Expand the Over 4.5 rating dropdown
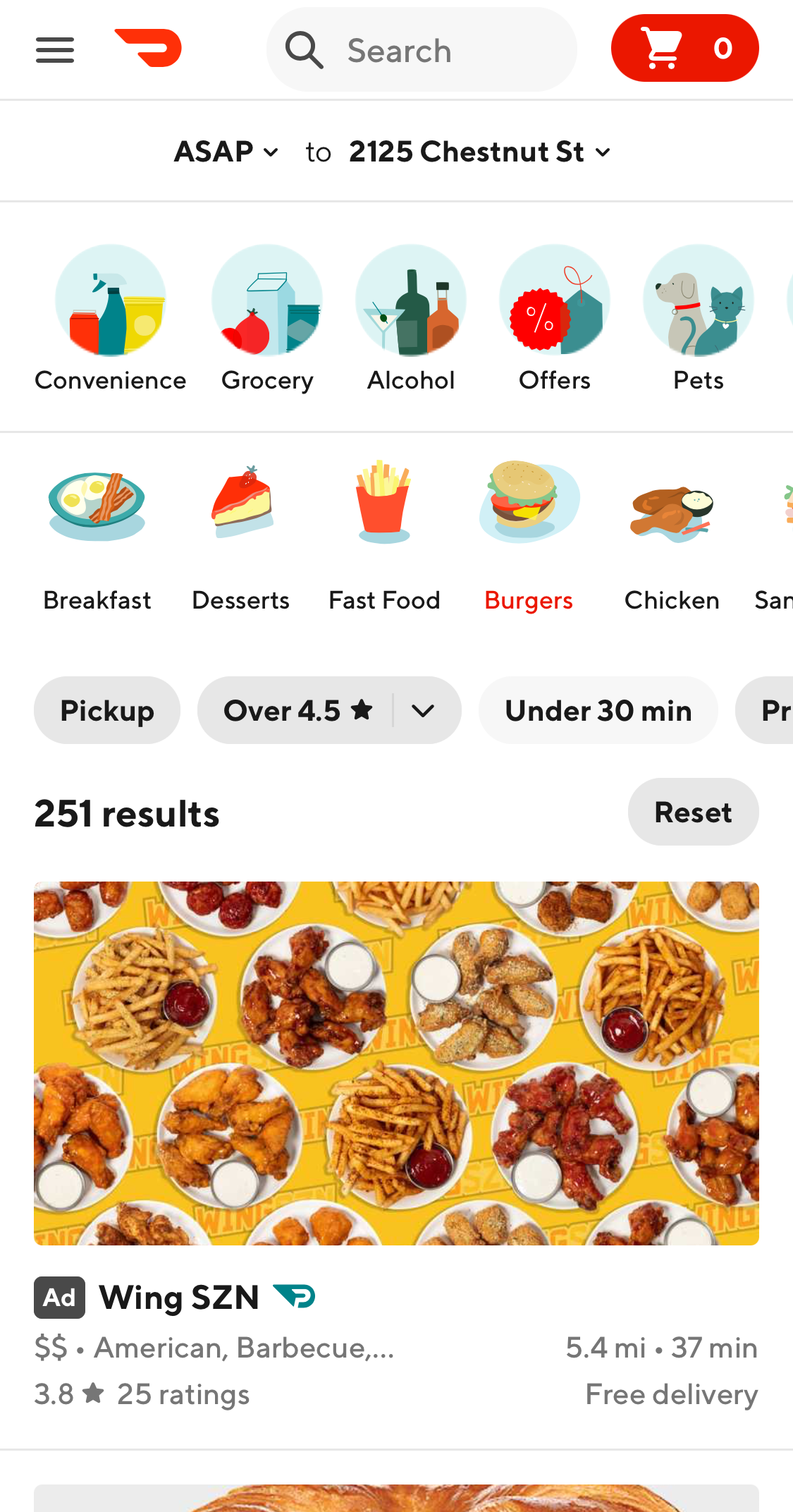Image resolution: width=793 pixels, height=1512 pixels. click(x=423, y=711)
